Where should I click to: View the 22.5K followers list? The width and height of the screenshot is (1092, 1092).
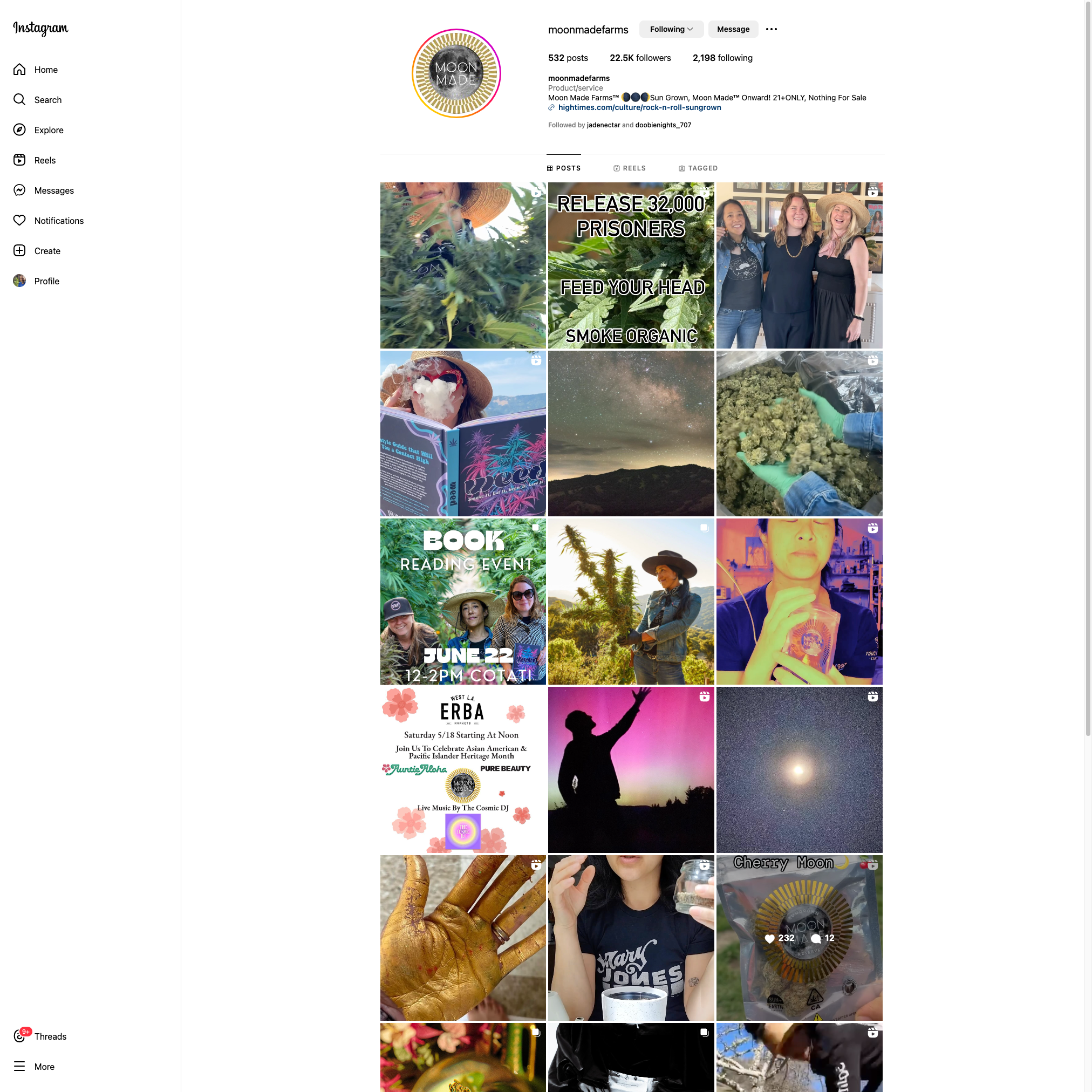click(640, 58)
